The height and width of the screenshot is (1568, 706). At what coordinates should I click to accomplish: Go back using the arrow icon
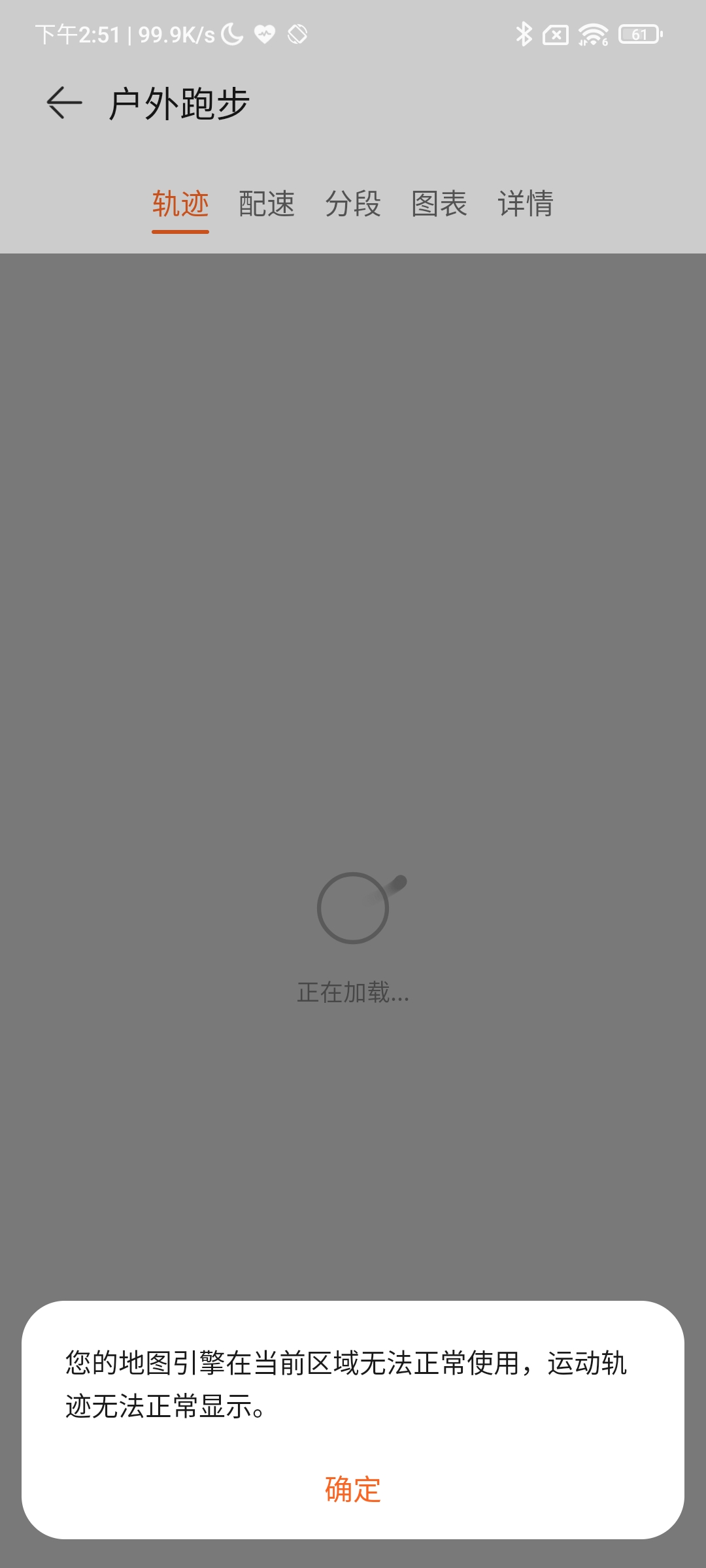(x=64, y=103)
